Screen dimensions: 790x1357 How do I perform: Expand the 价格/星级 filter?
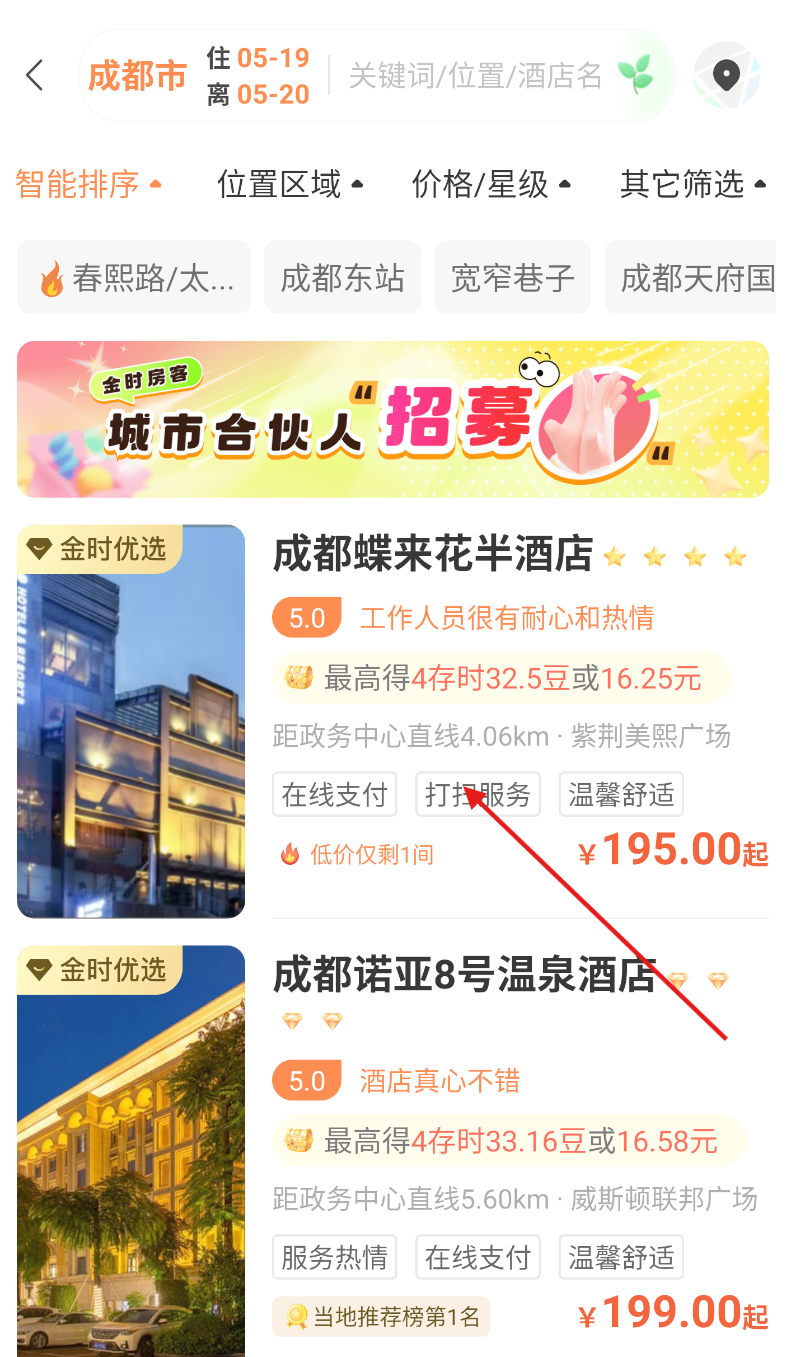(x=491, y=184)
